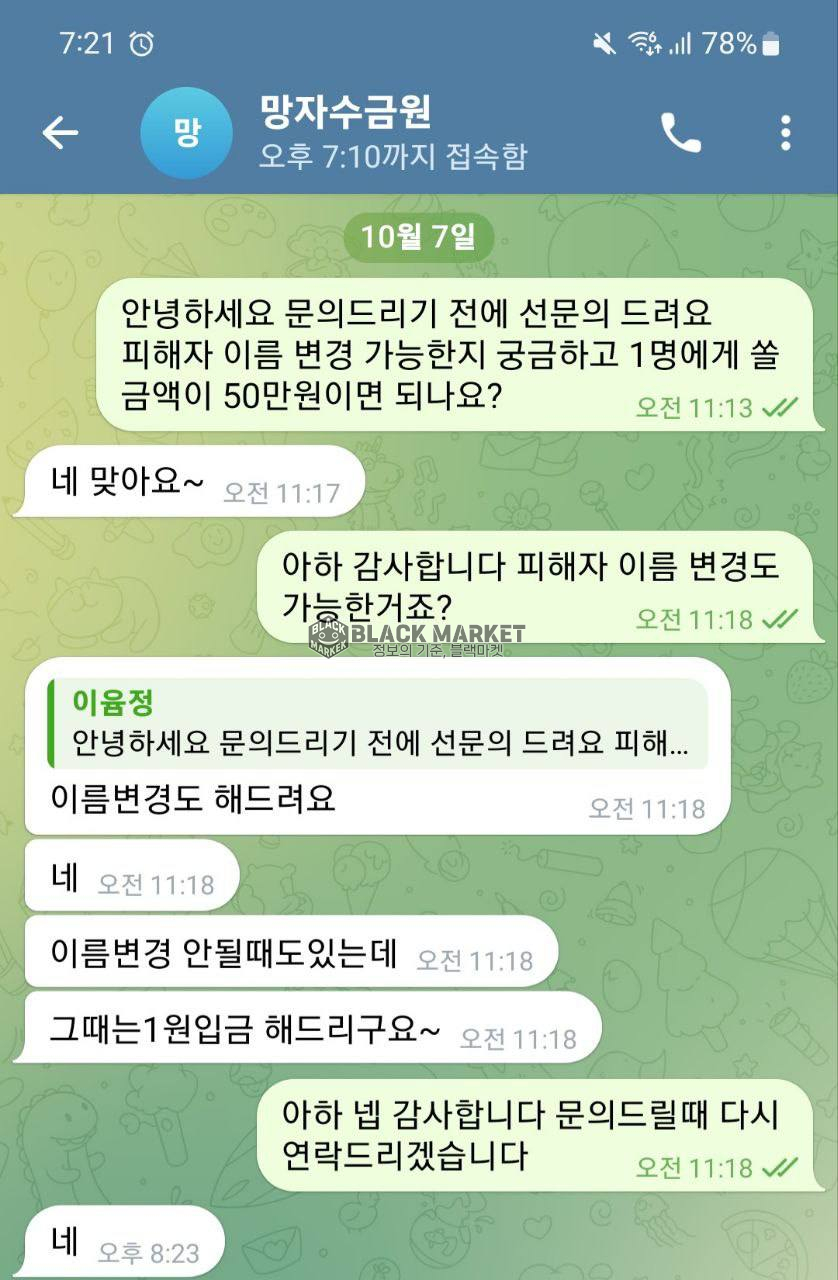Jump to the quoted 이윤정 message

tap(378, 724)
